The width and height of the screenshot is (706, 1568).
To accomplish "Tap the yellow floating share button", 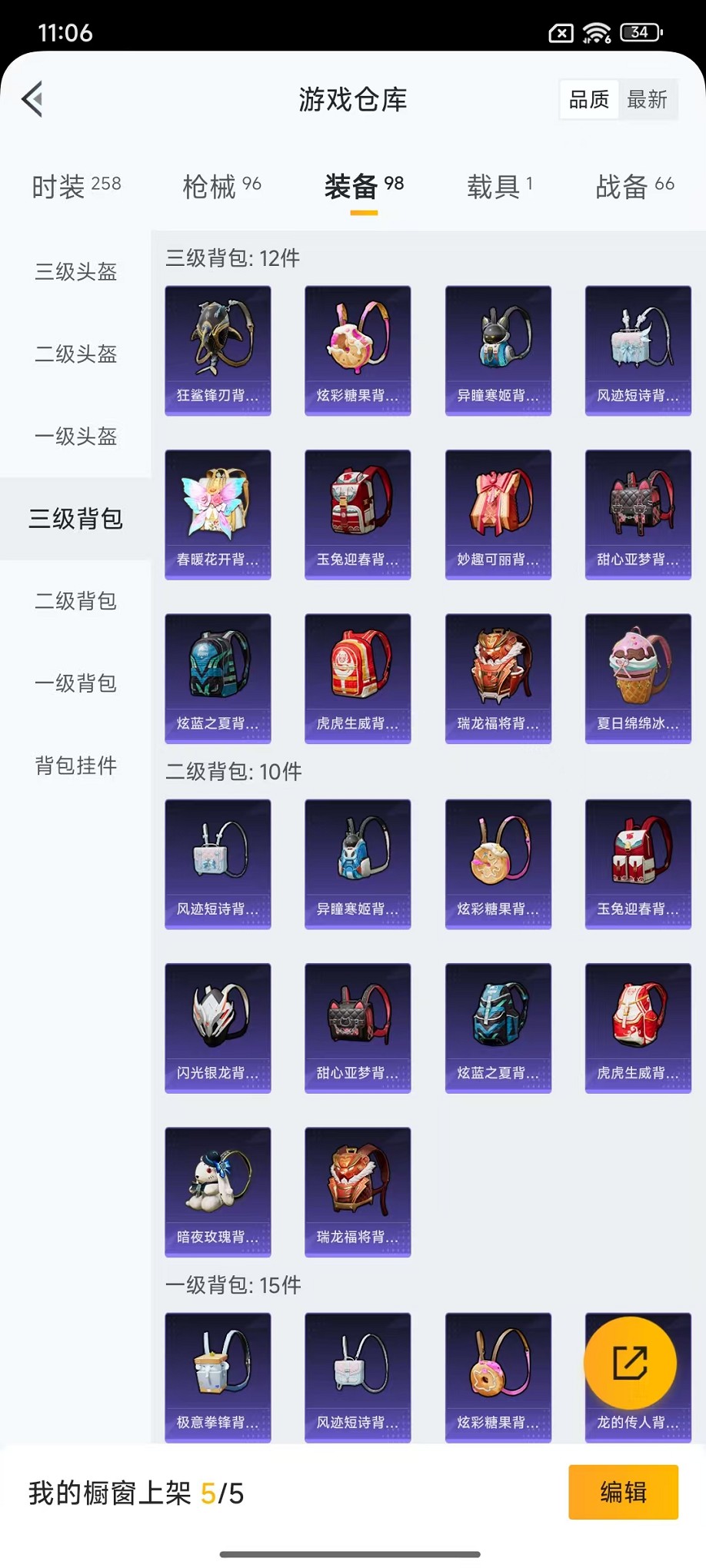I will [x=630, y=1363].
